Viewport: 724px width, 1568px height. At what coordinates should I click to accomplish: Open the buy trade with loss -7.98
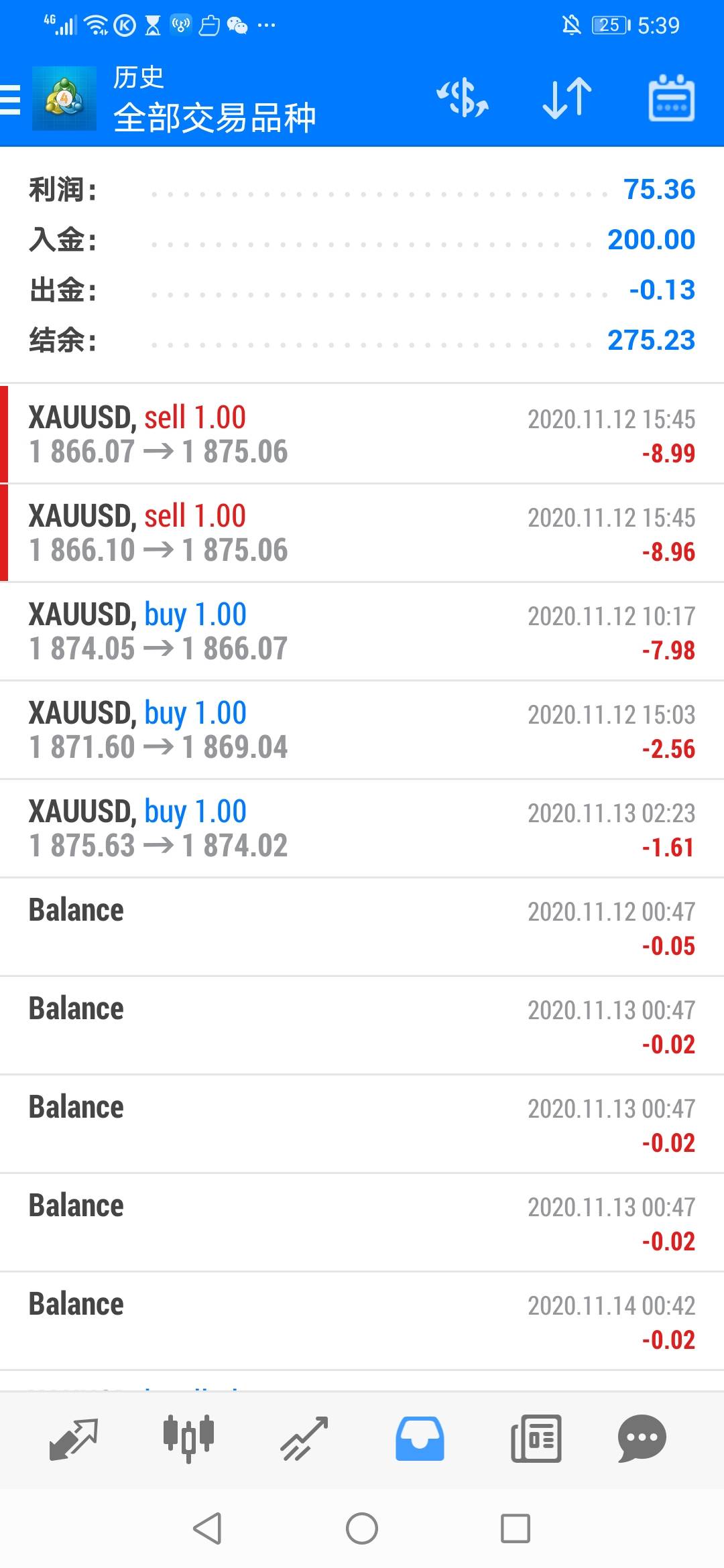pos(362,631)
